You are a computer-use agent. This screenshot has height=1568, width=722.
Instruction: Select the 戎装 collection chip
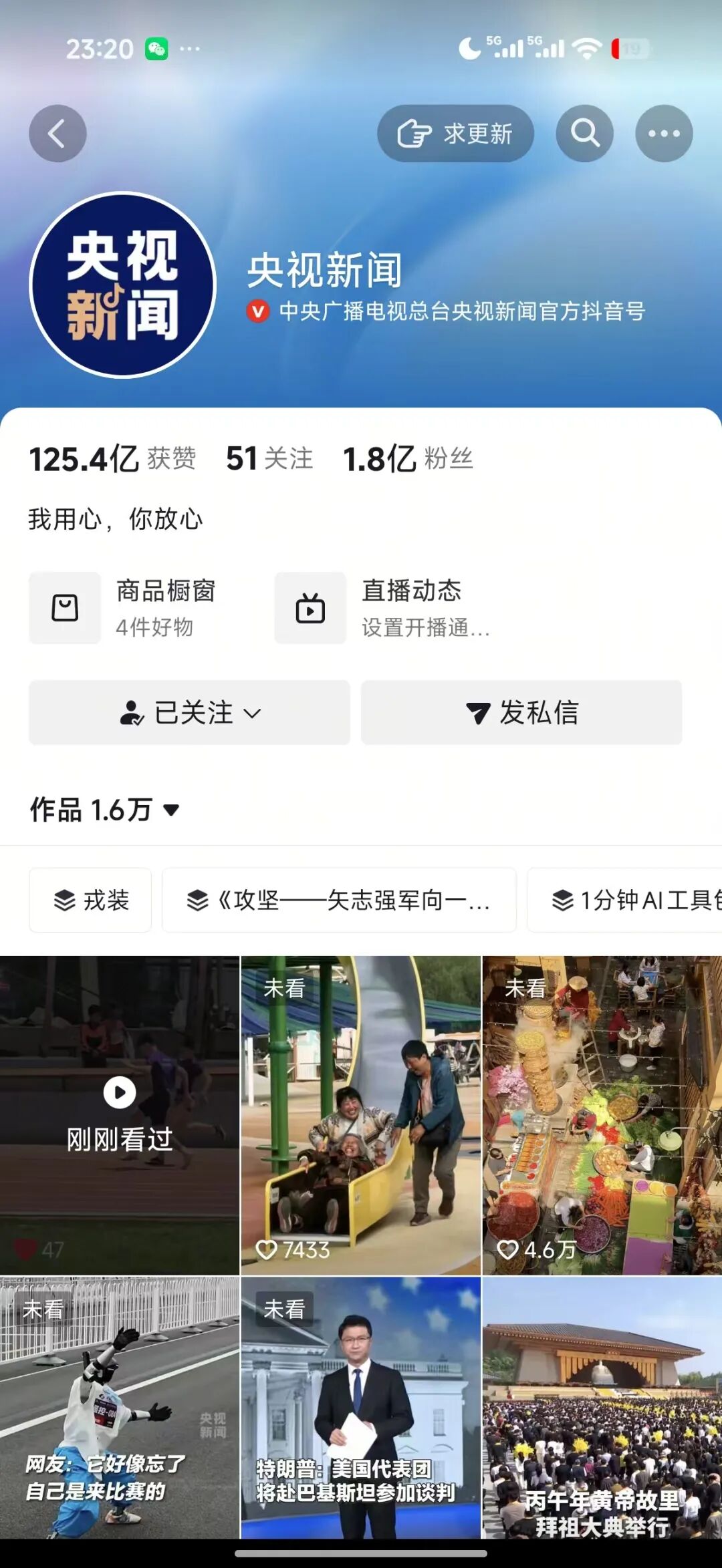pos(90,900)
